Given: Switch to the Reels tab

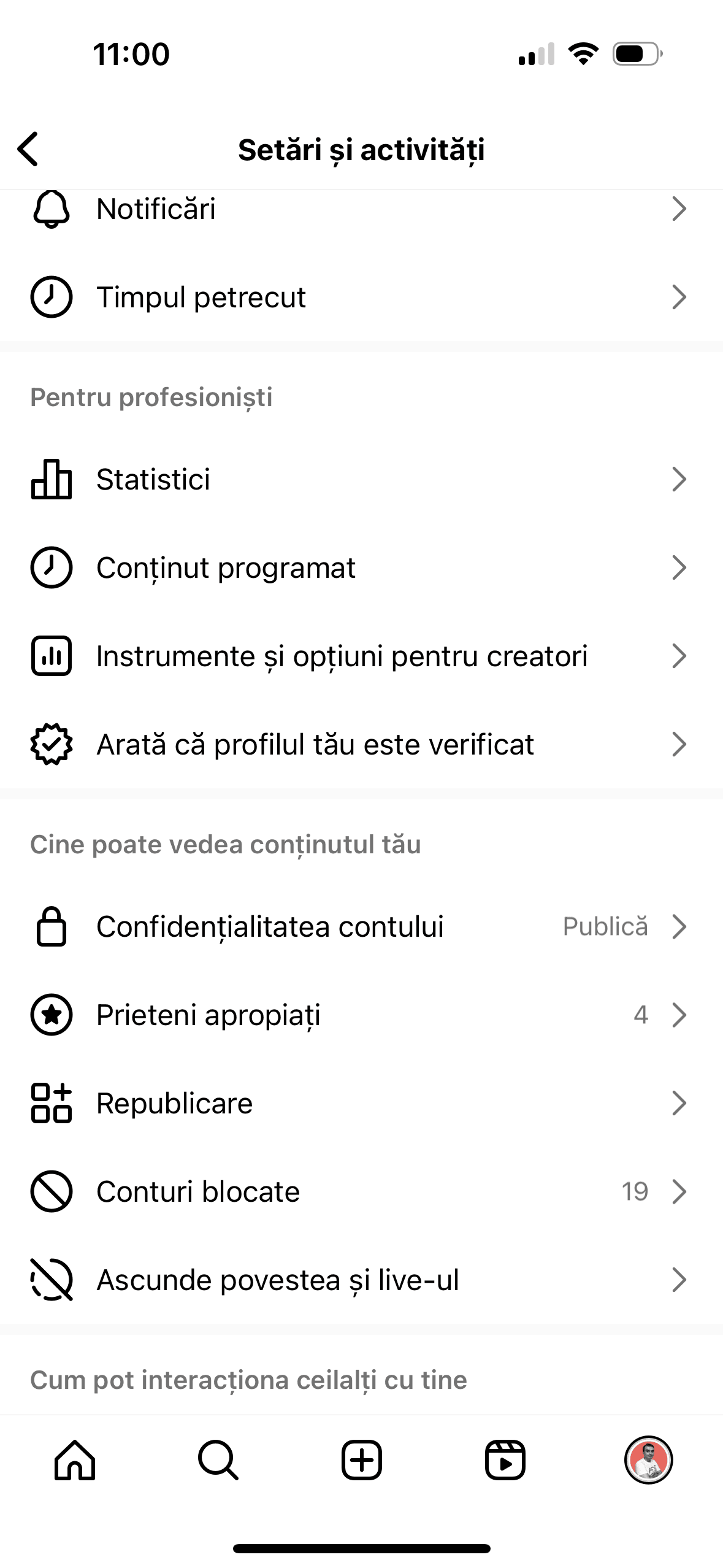Looking at the screenshot, I should [x=505, y=1460].
